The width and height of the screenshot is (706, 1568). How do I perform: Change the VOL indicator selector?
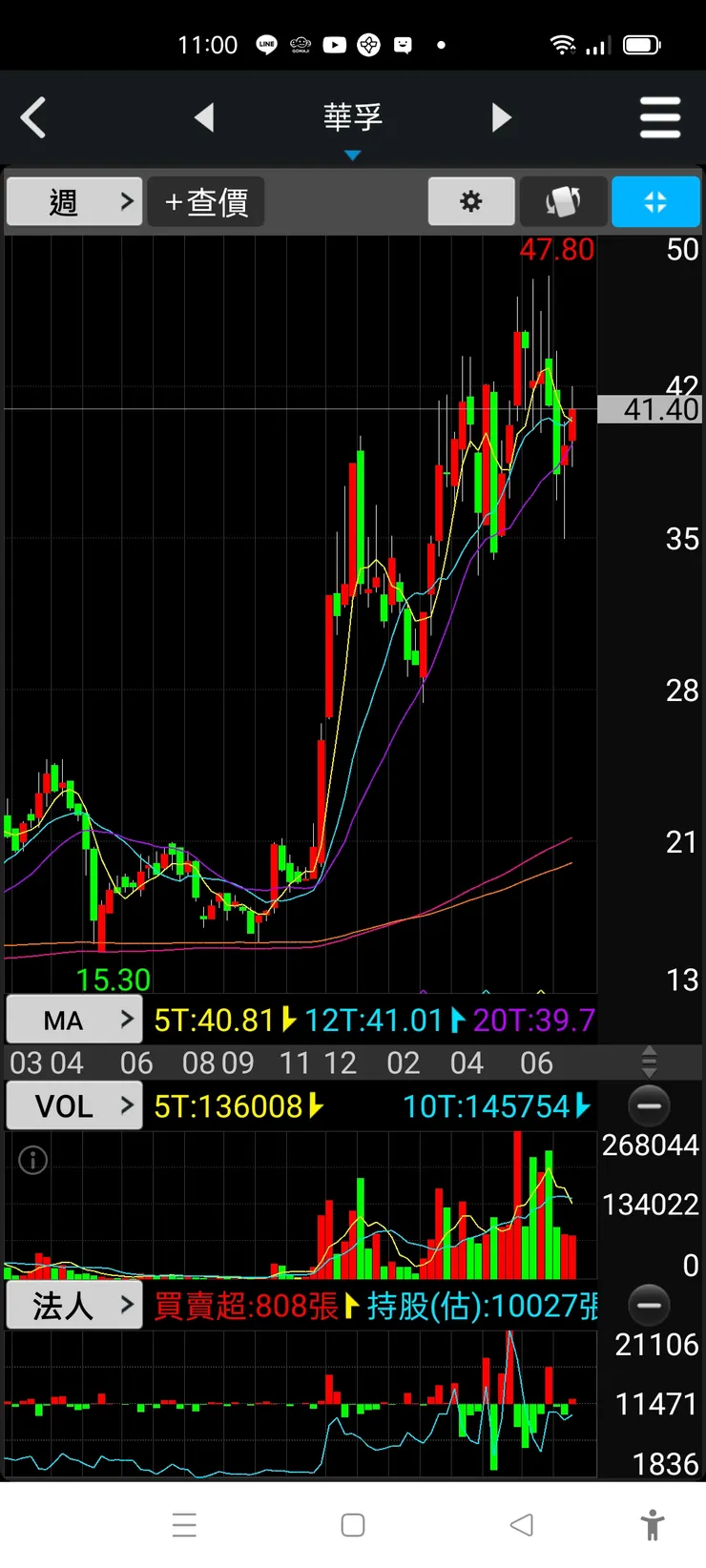coord(74,1106)
